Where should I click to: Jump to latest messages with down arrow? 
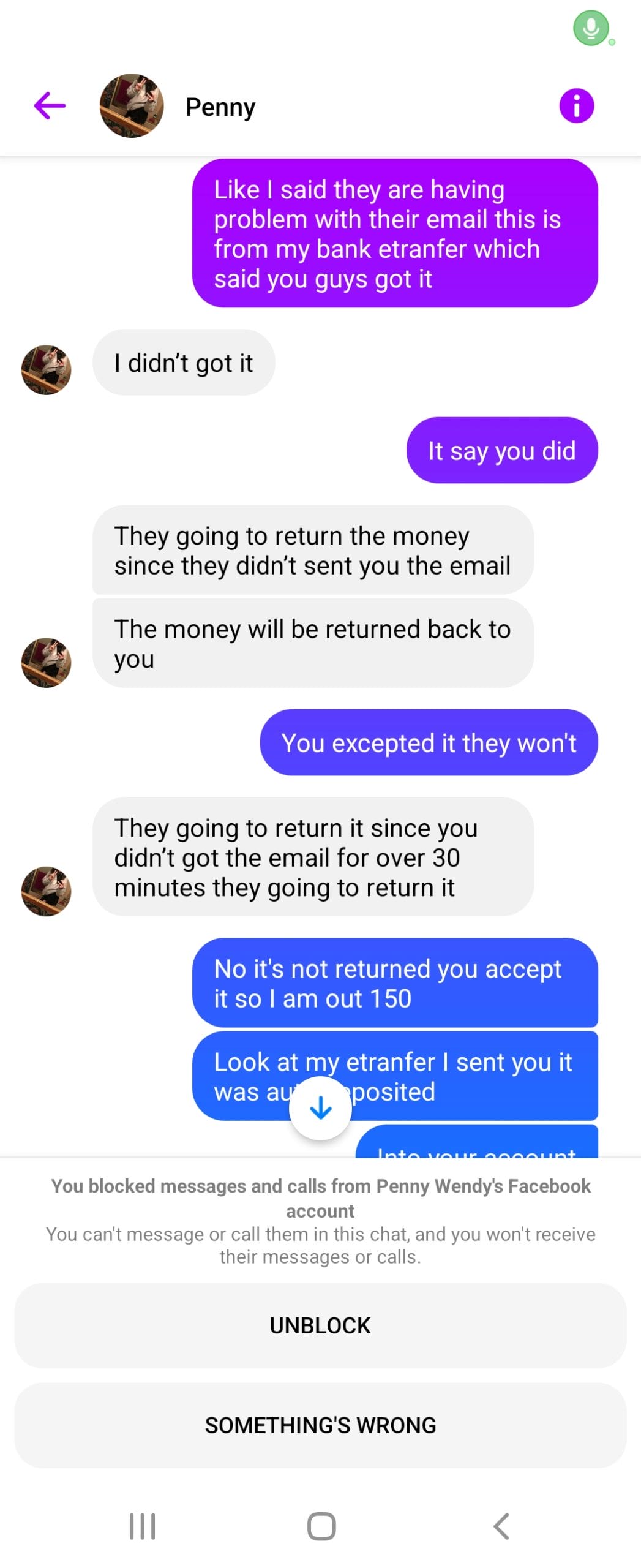(320, 1107)
